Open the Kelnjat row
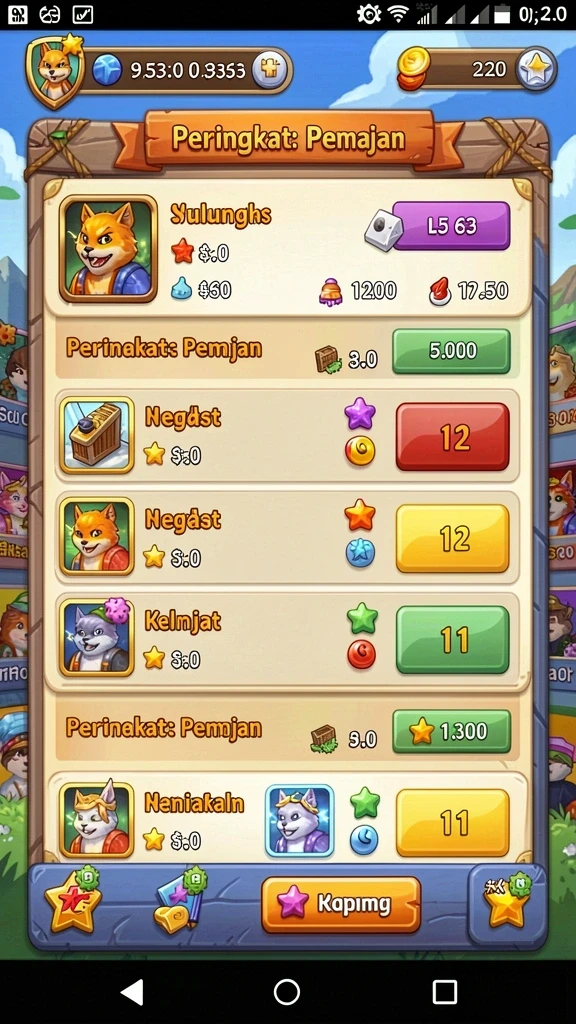The width and height of the screenshot is (576, 1024). (287, 639)
